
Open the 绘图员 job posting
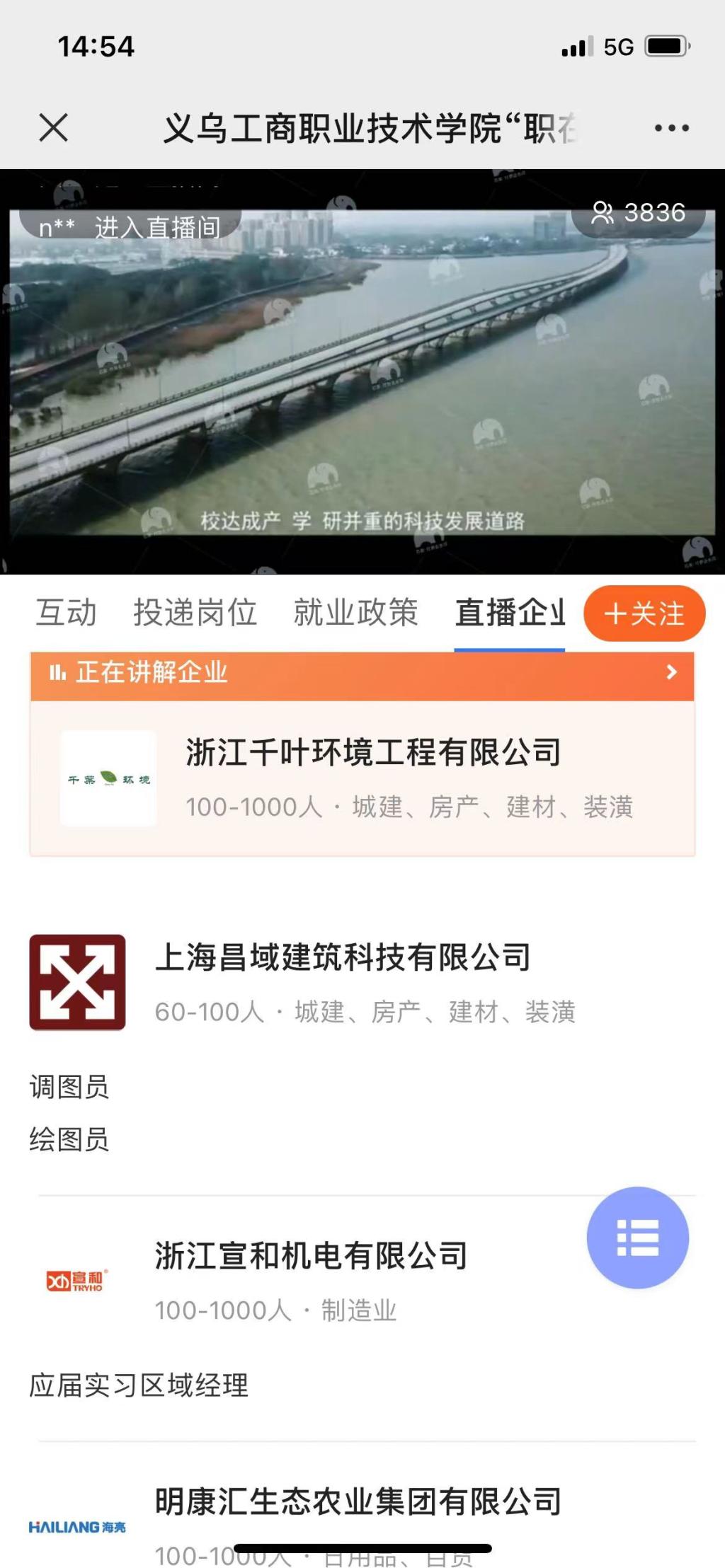[x=69, y=1140]
